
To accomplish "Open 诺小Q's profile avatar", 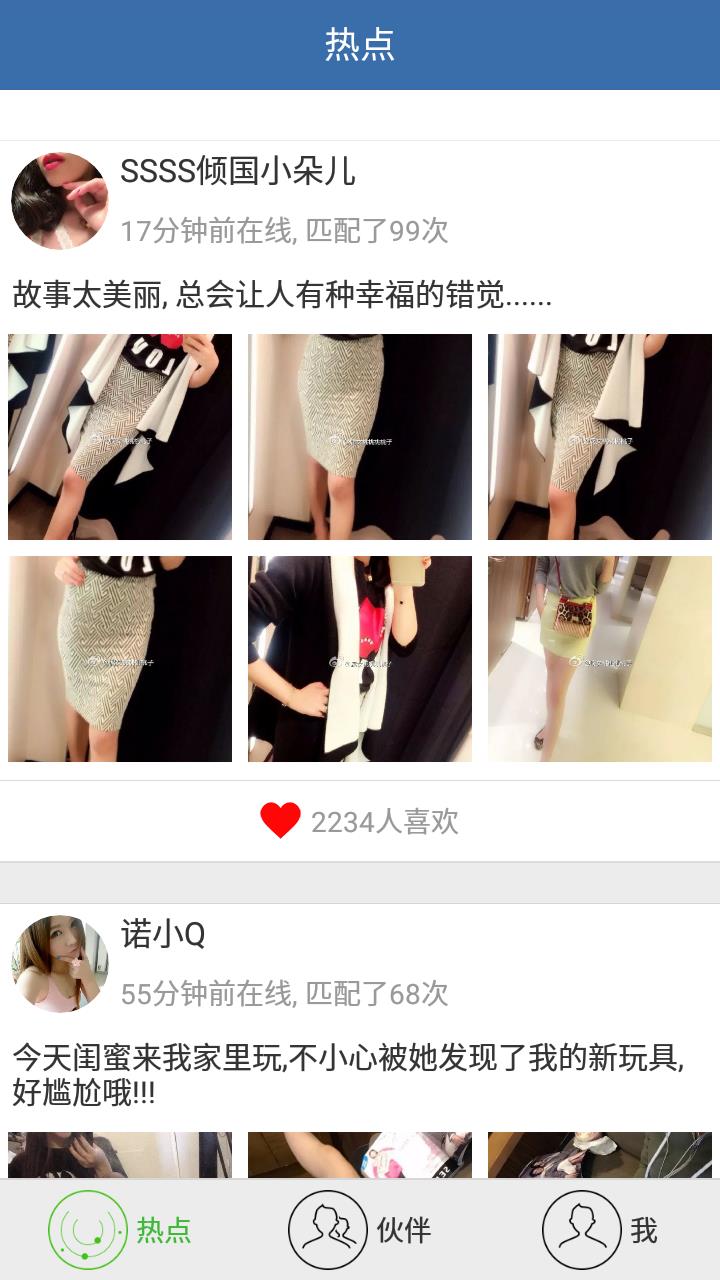I will tap(59, 963).
